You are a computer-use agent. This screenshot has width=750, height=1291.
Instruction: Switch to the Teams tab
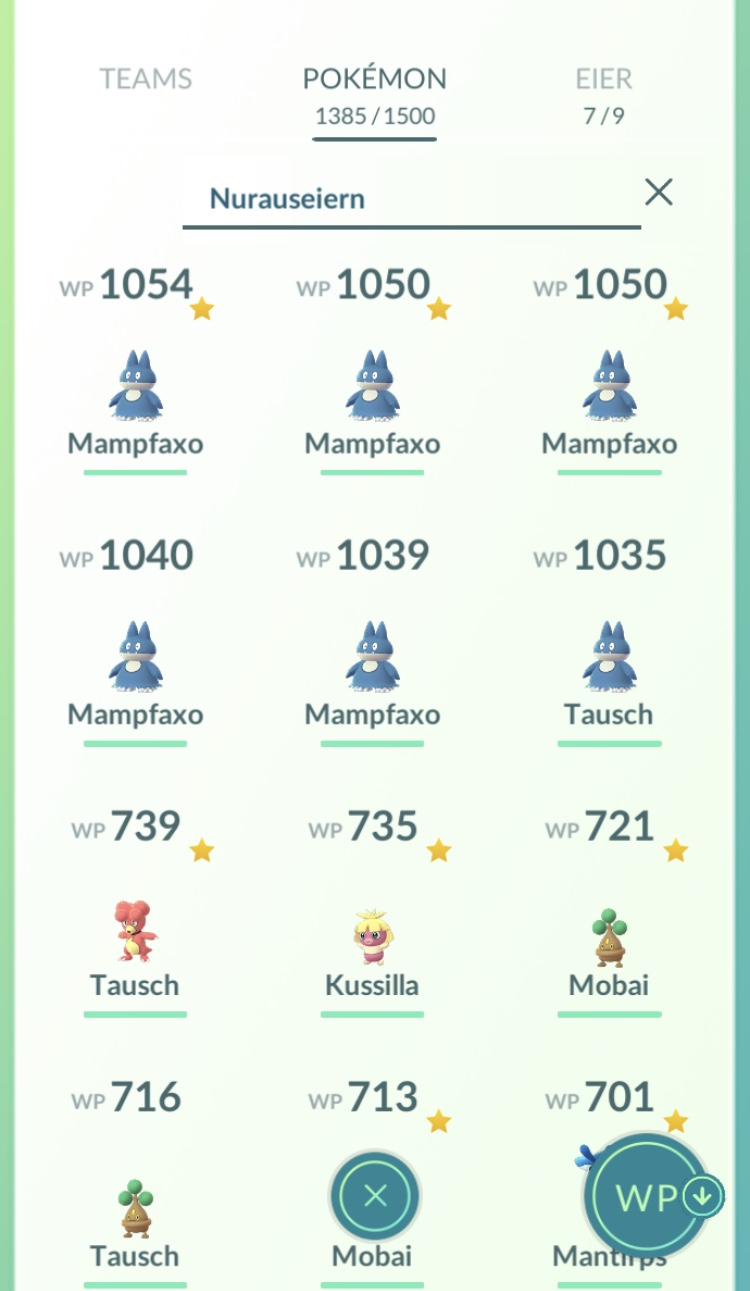click(145, 79)
